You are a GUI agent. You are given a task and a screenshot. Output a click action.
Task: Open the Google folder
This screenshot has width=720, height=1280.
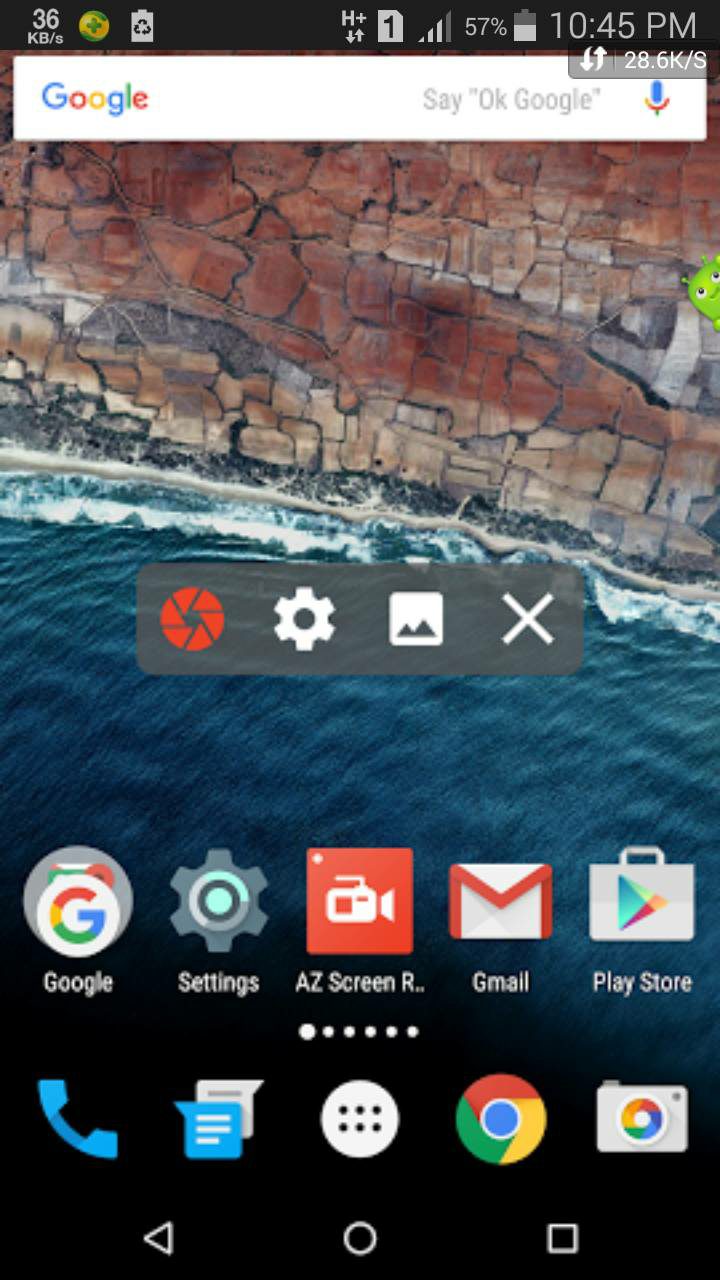pyautogui.click(x=78, y=902)
